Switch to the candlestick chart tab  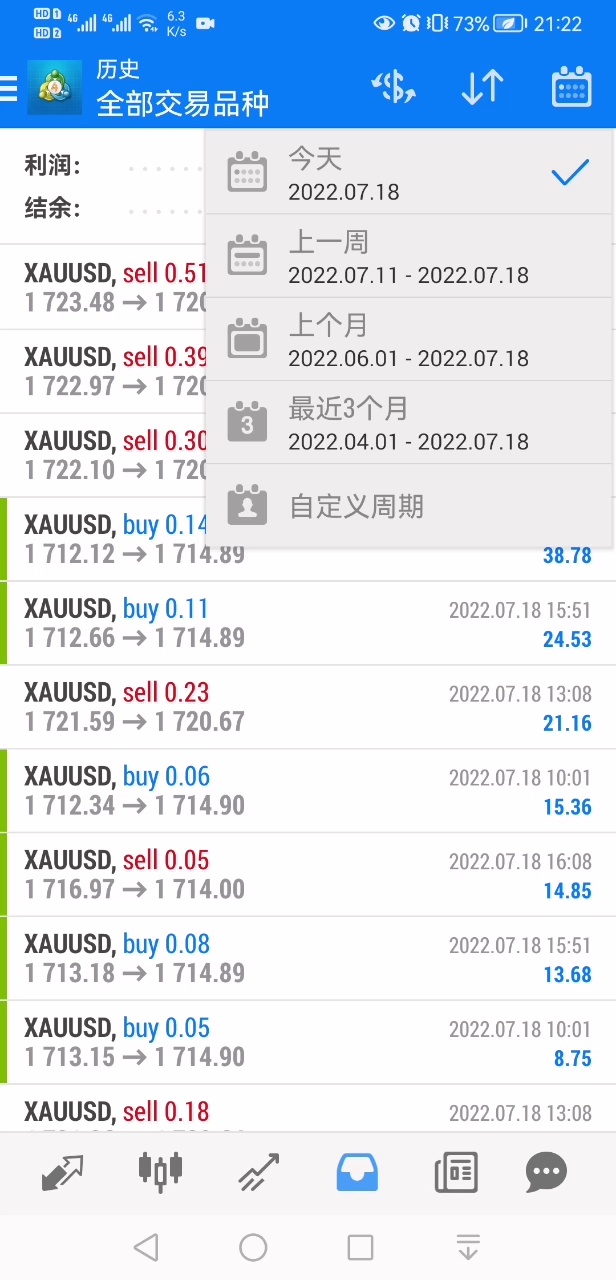160,1172
